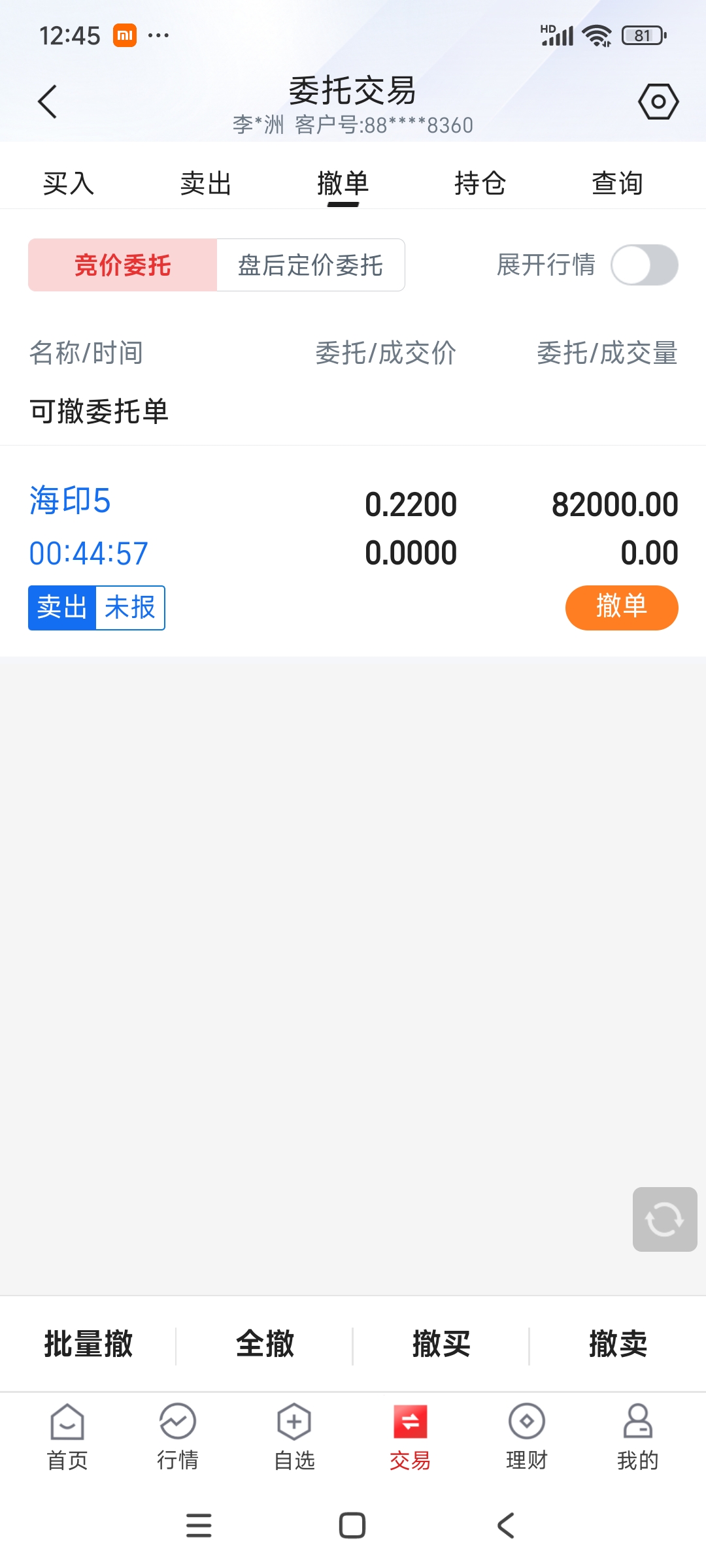Switch to the 买入 tab

click(x=69, y=183)
